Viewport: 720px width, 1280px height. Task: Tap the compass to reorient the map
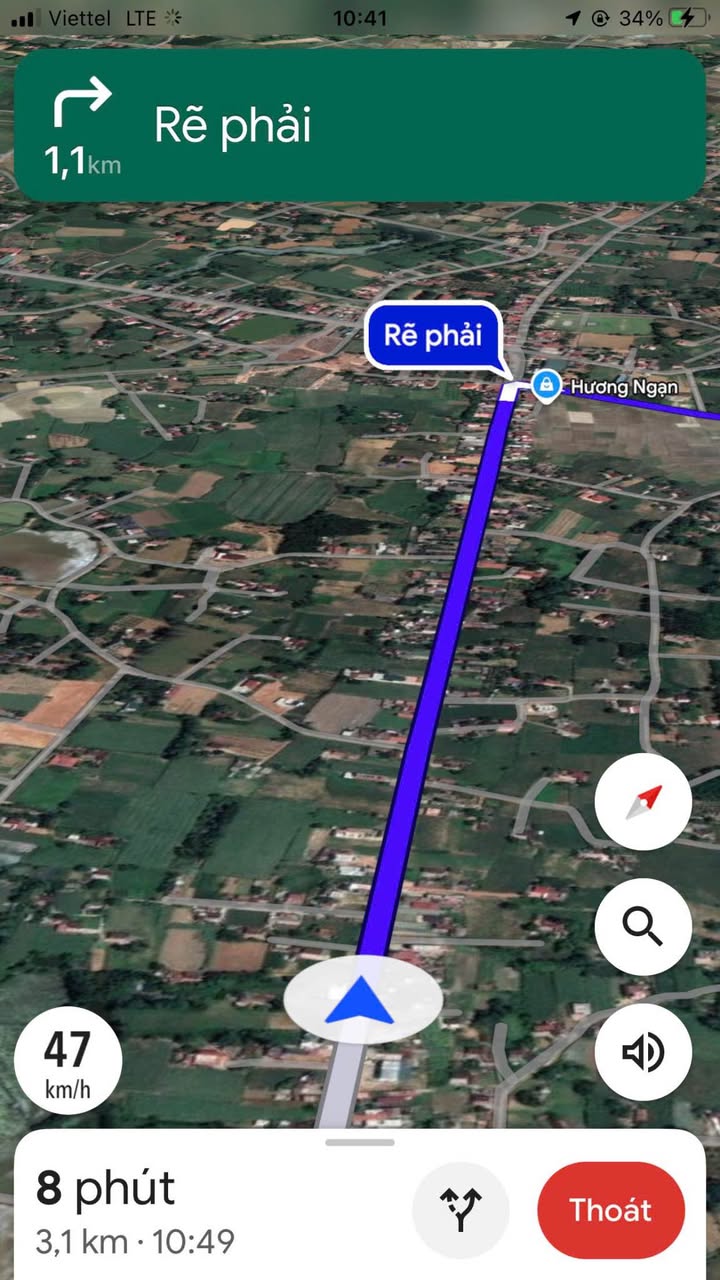643,802
